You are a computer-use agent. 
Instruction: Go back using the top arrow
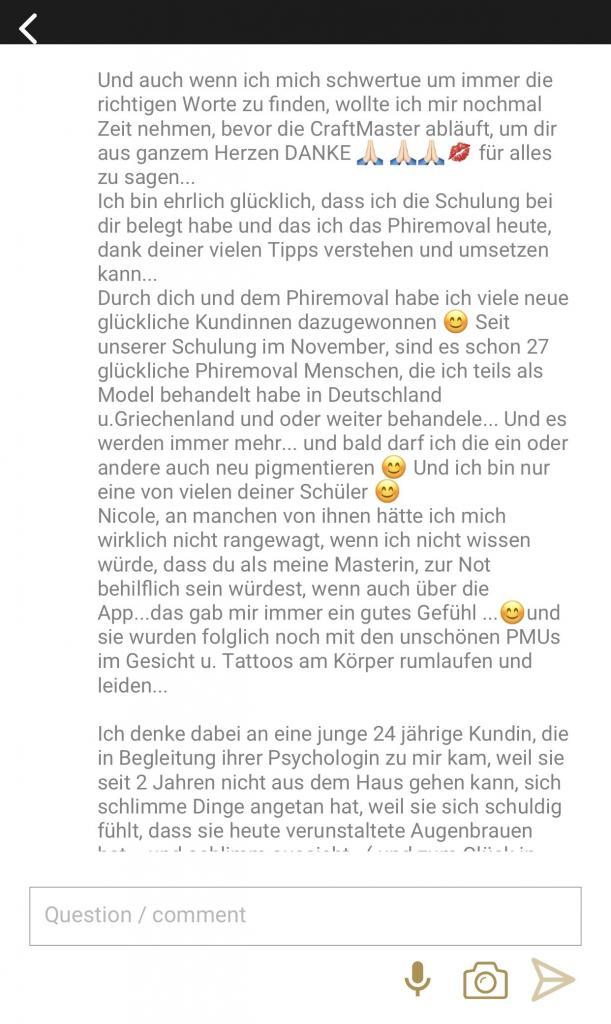pos(28,27)
